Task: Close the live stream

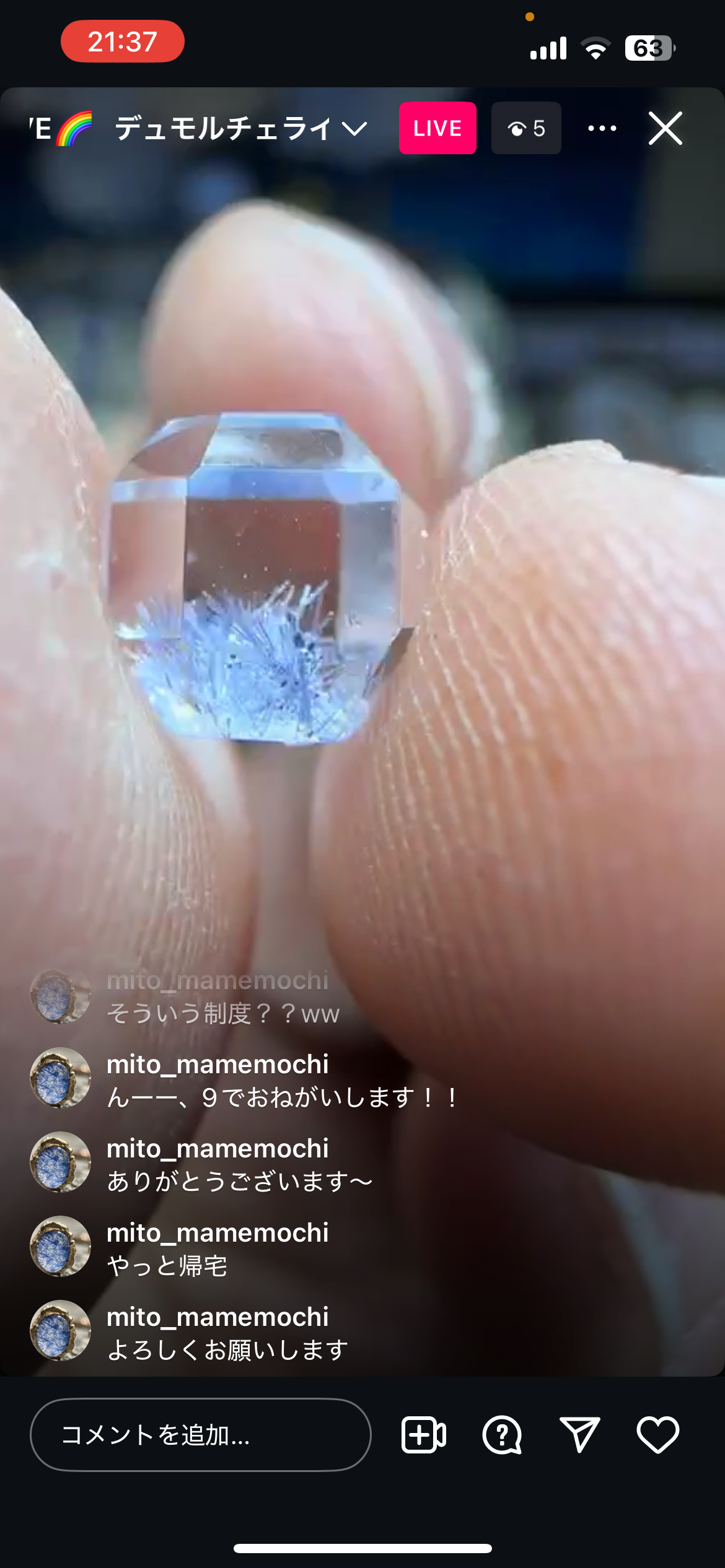Action: pyautogui.click(x=666, y=128)
